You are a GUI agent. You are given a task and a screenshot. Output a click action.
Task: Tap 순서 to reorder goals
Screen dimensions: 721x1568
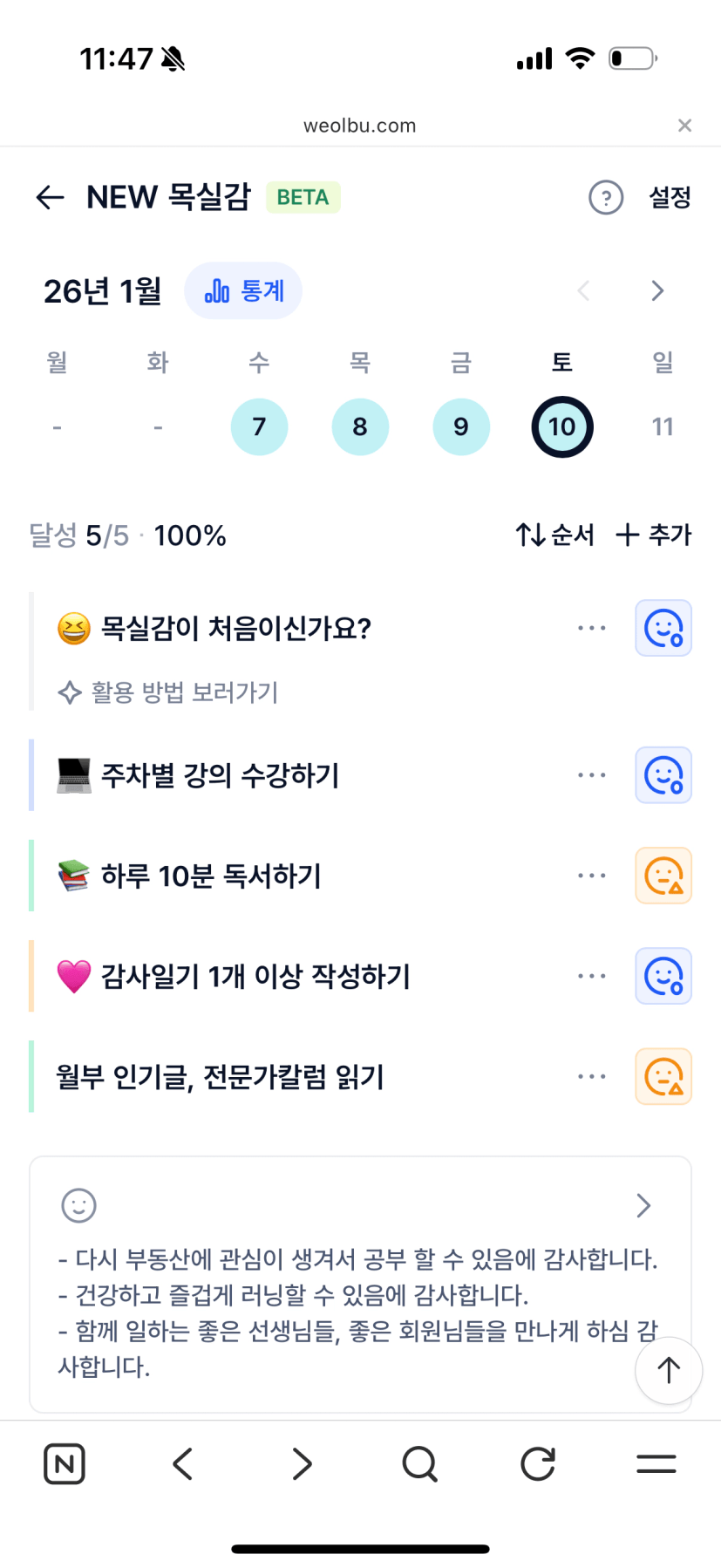[554, 535]
